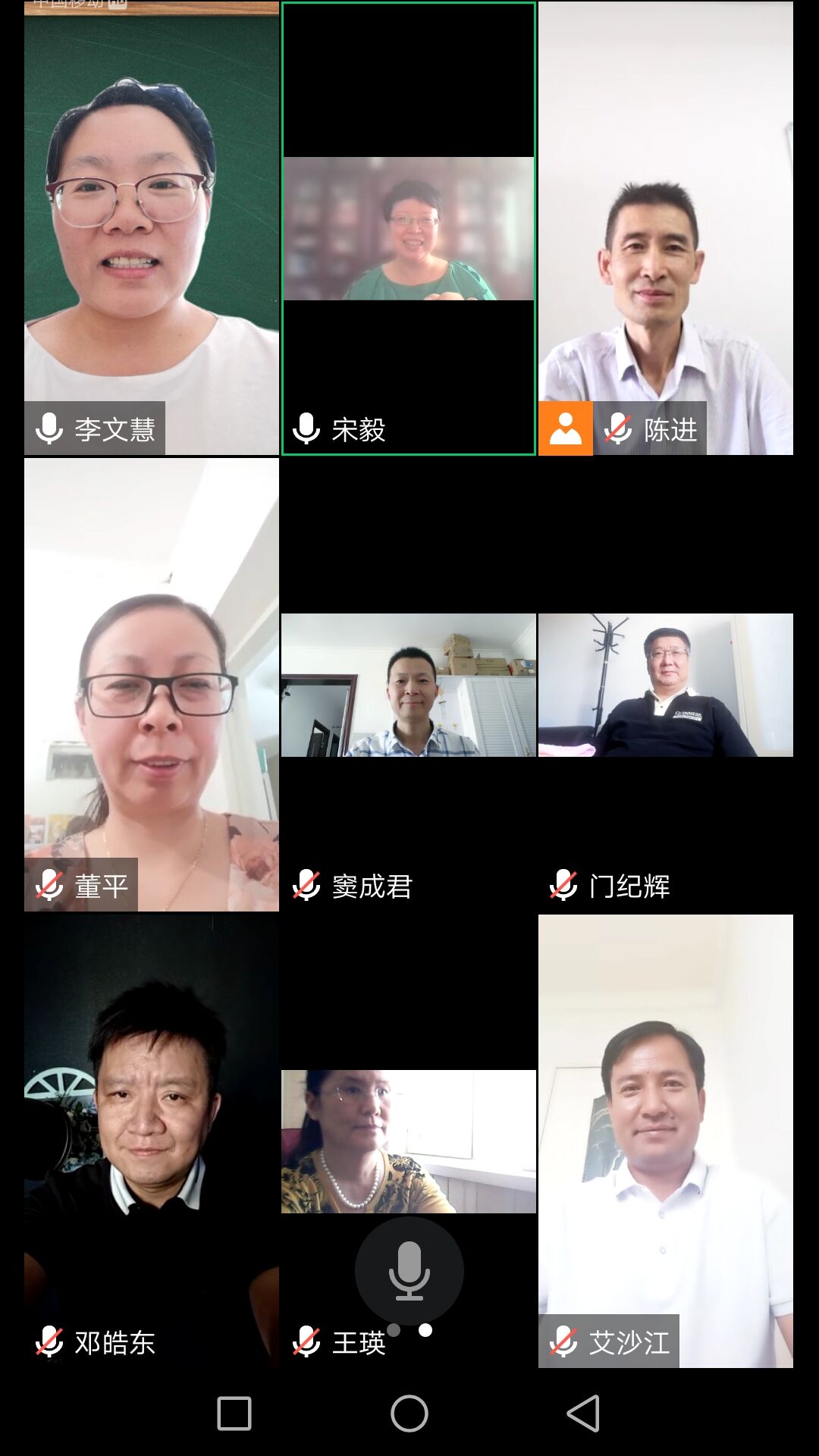Screen dimensions: 819x1456
Task: Tap the round floating microphone button
Action: click(x=409, y=1270)
